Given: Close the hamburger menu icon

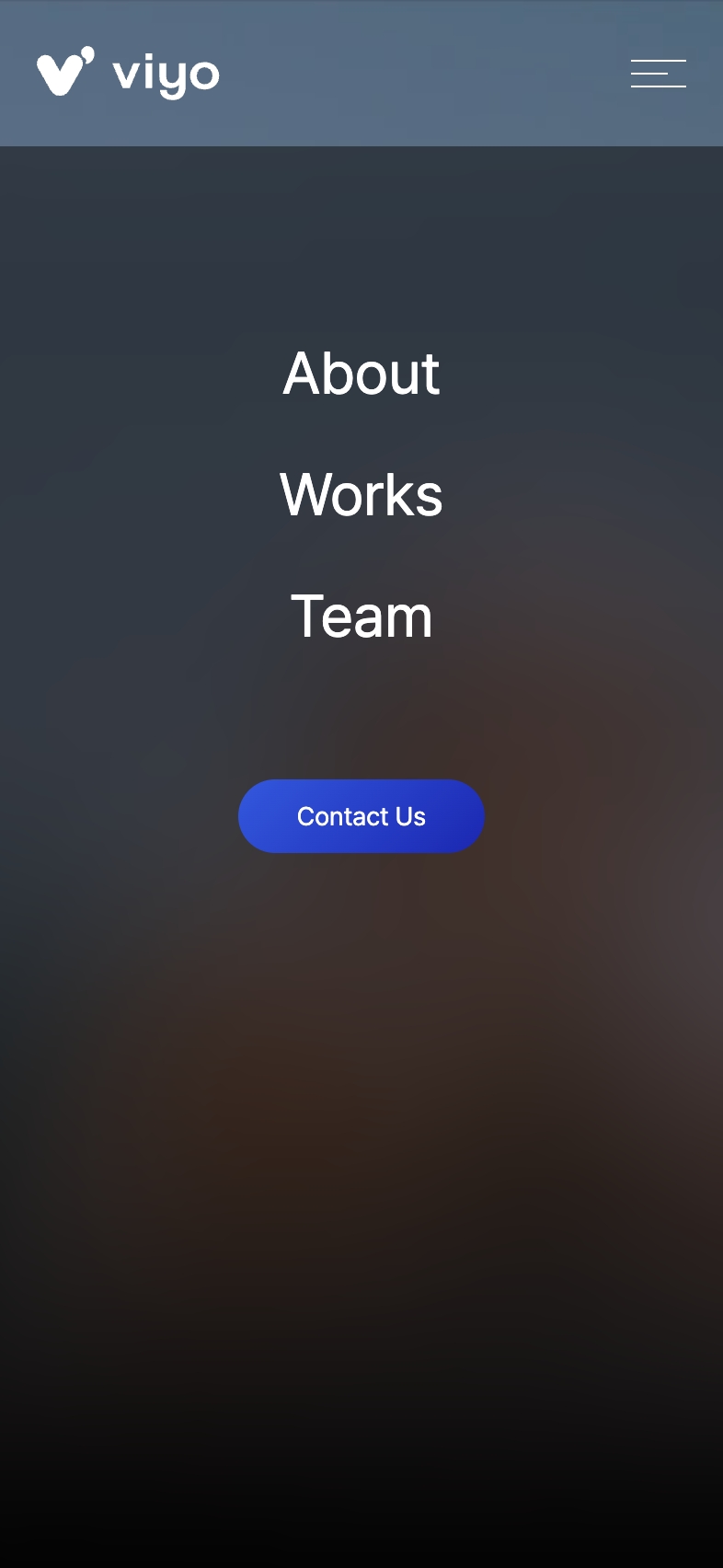Looking at the screenshot, I should [x=659, y=74].
